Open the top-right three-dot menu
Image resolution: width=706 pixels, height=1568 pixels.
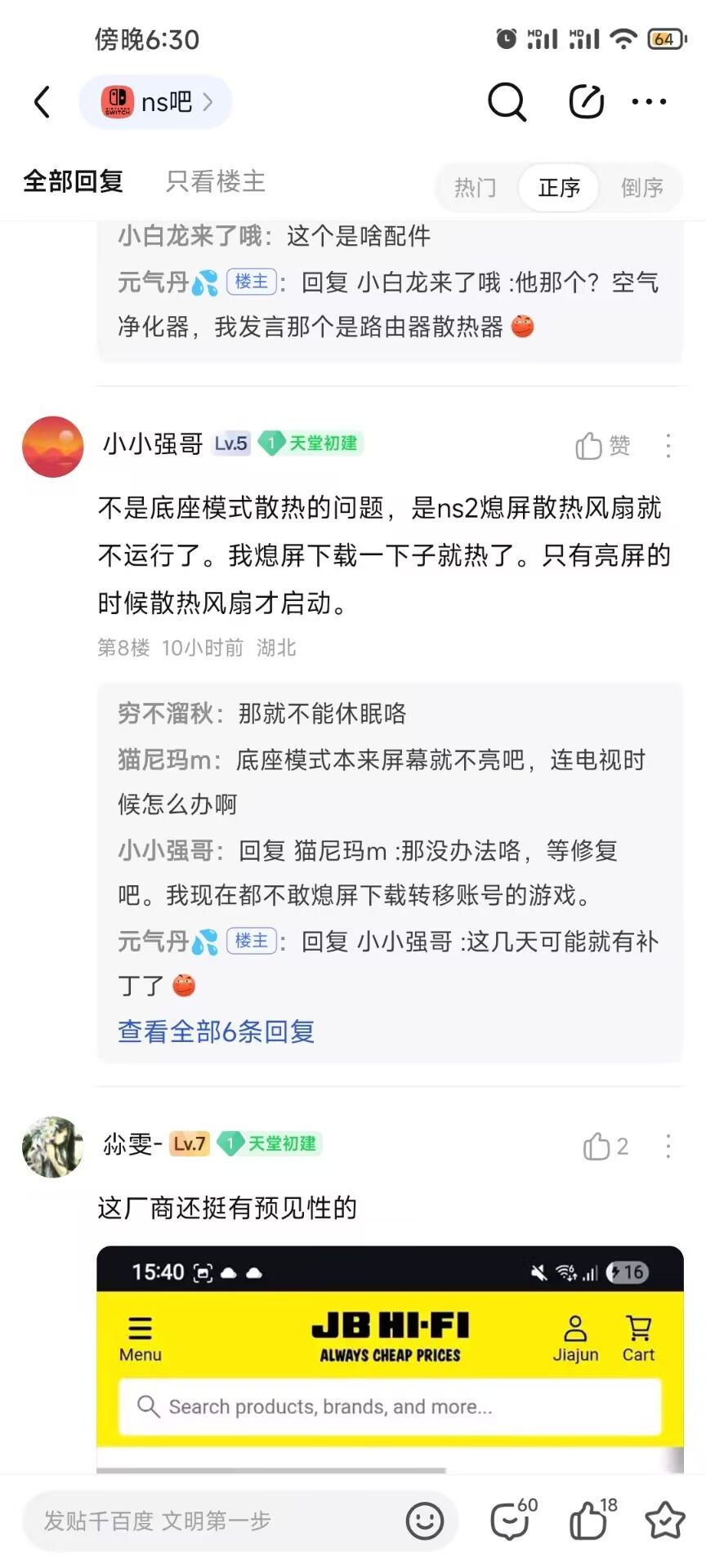coord(650,102)
